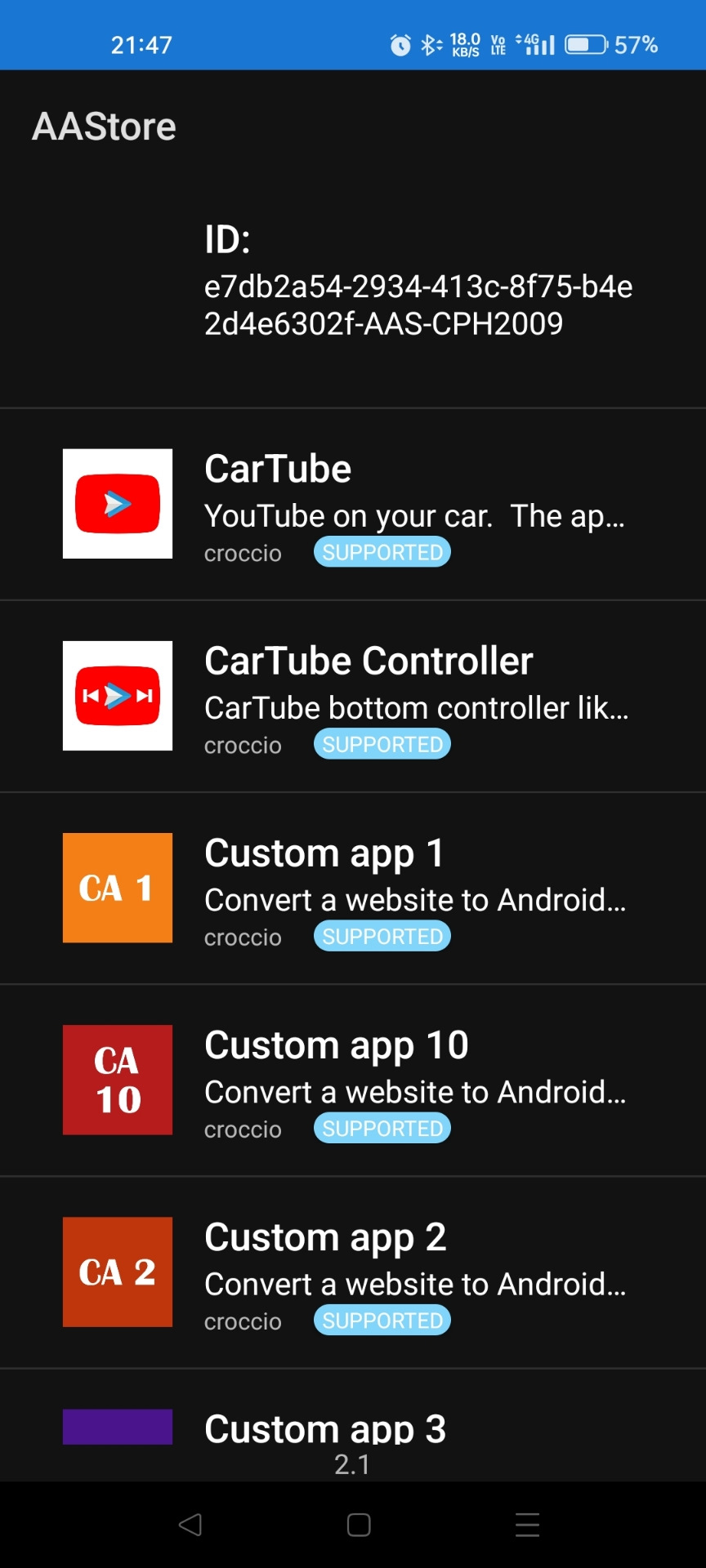Open the CarTube app icon
Viewport: 706px width, 1568px height.
[x=117, y=503]
